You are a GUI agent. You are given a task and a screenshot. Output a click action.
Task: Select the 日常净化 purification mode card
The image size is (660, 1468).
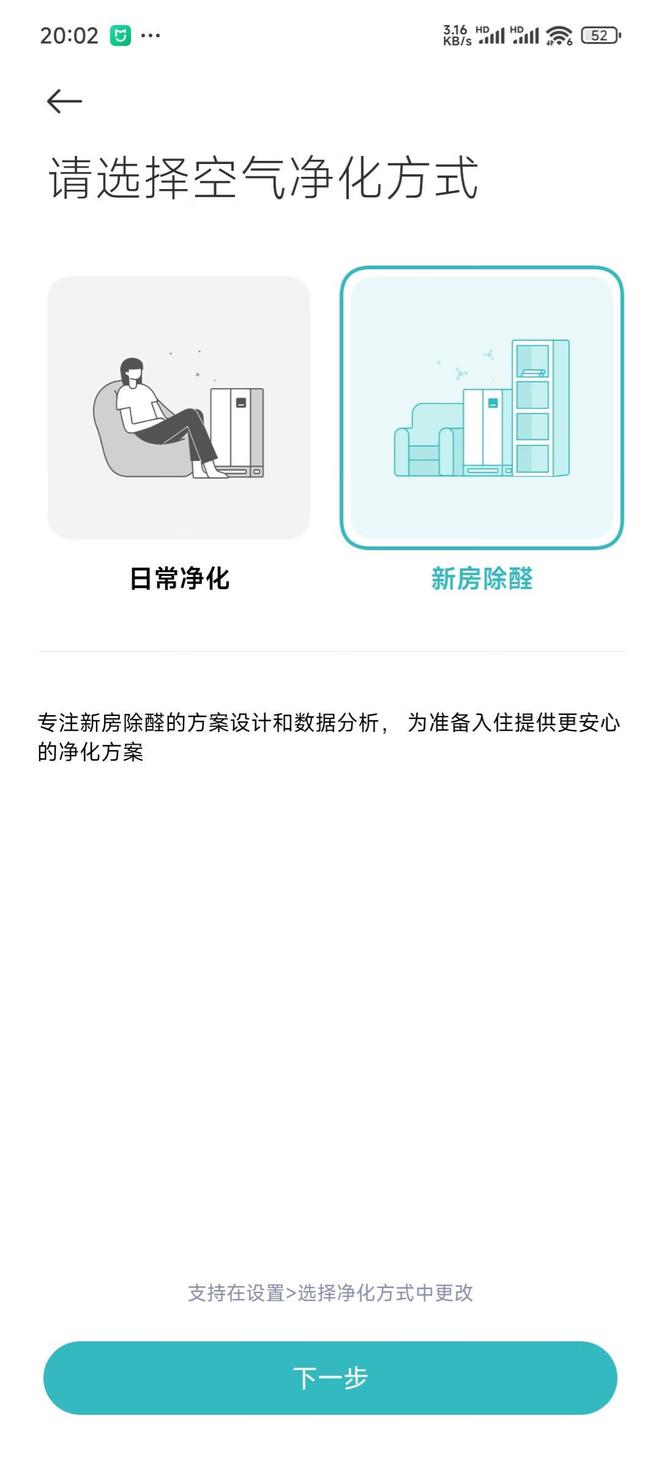(x=179, y=408)
